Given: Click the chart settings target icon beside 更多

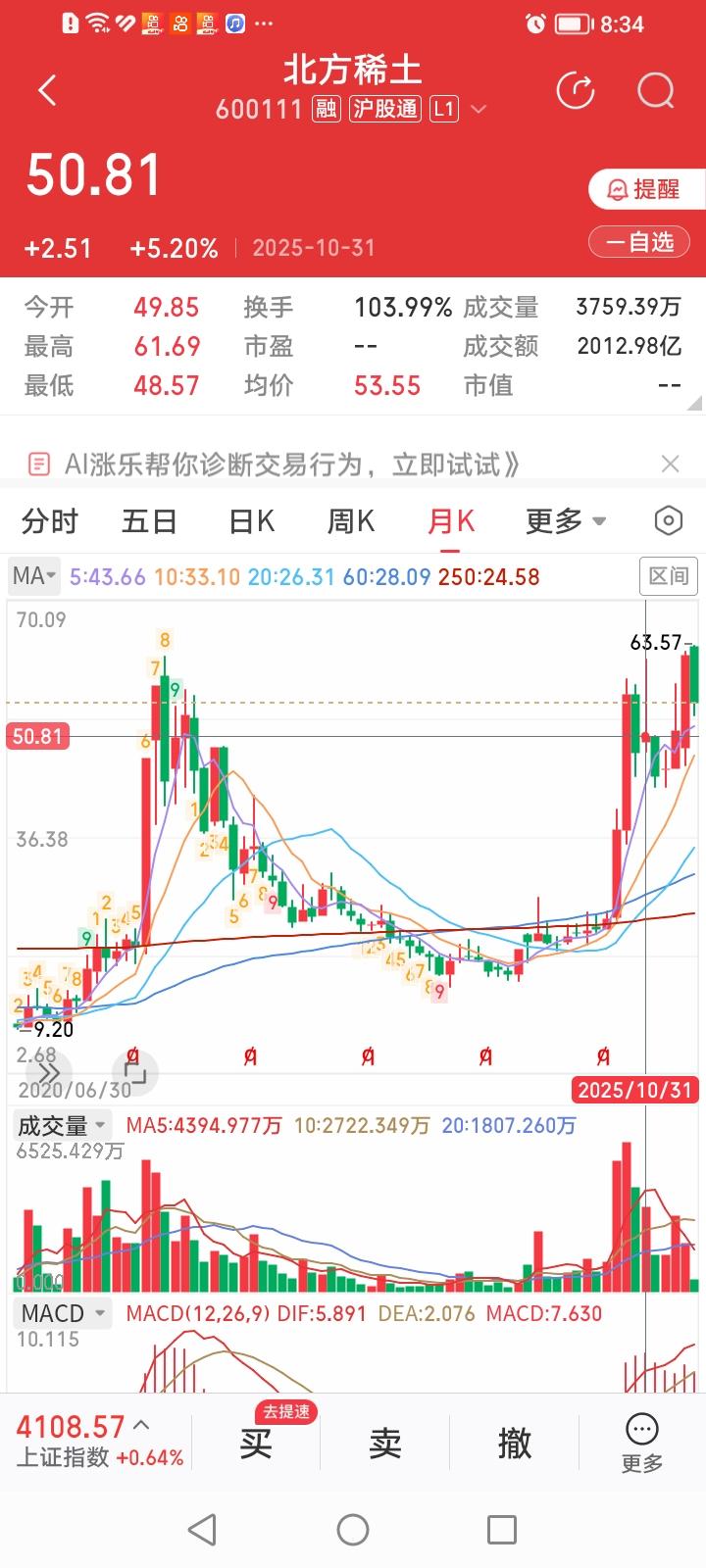Looking at the screenshot, I should click(668, 520).
